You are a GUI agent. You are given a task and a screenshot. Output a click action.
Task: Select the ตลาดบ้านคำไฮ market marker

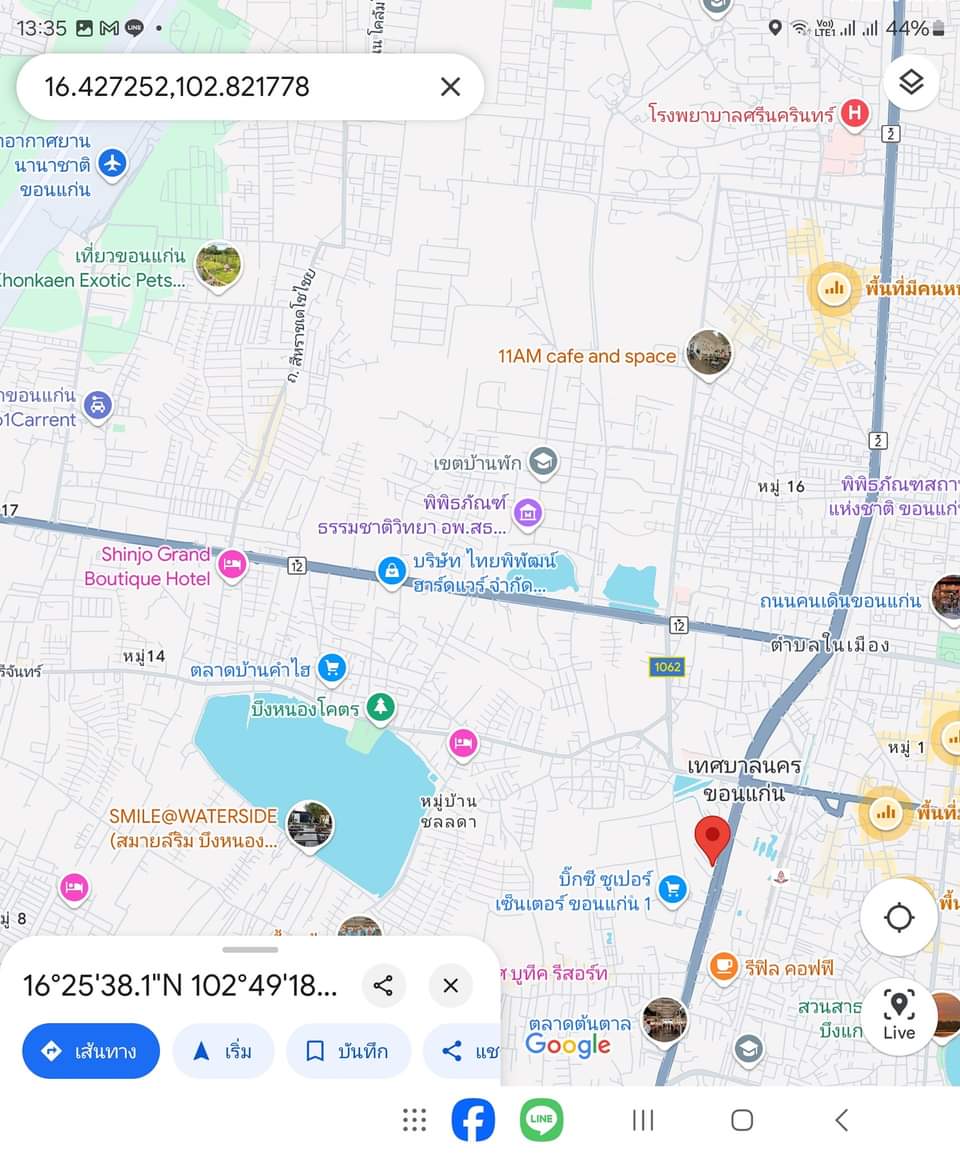(331, 668)
